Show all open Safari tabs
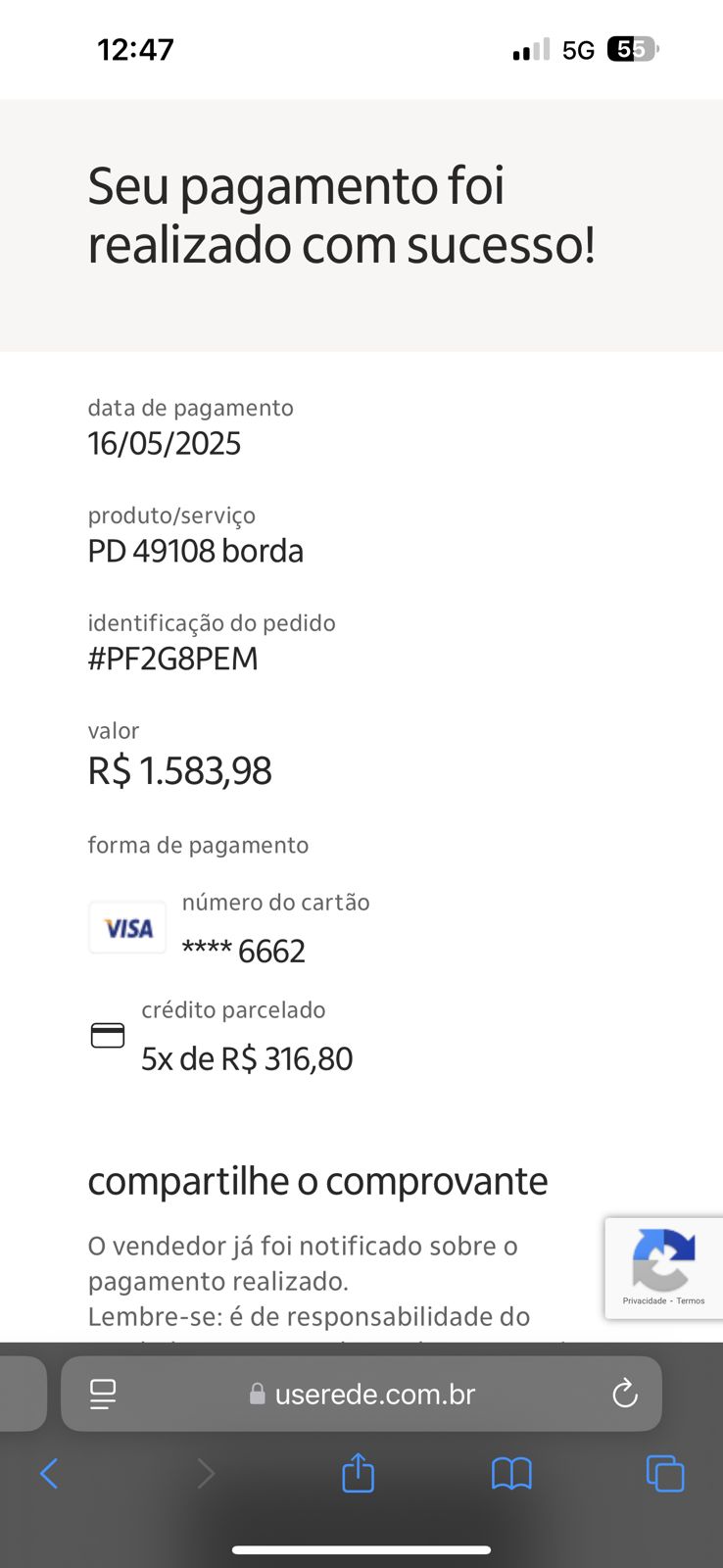The height and width of the screenshot is (1568, 723). (665, 1473)
